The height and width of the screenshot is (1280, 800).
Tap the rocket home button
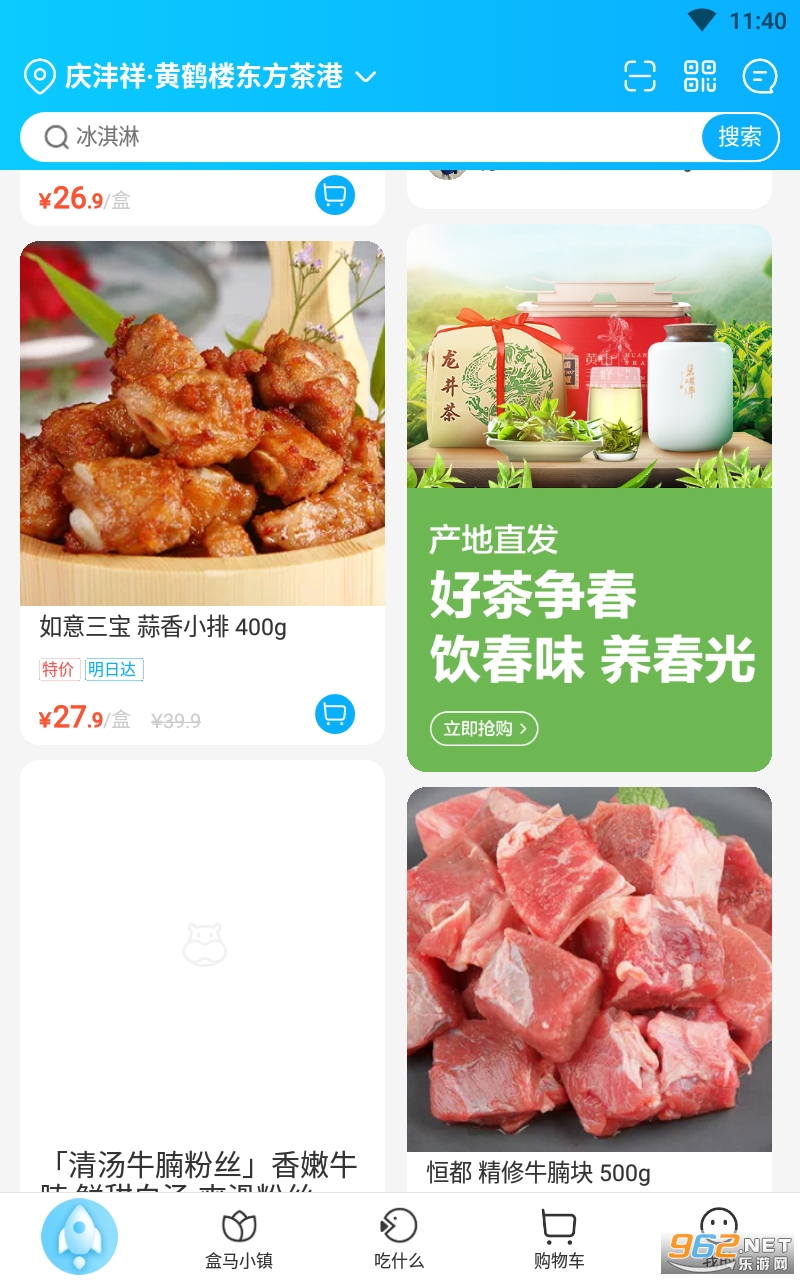pyautogui.click(x=79, y=1236)
